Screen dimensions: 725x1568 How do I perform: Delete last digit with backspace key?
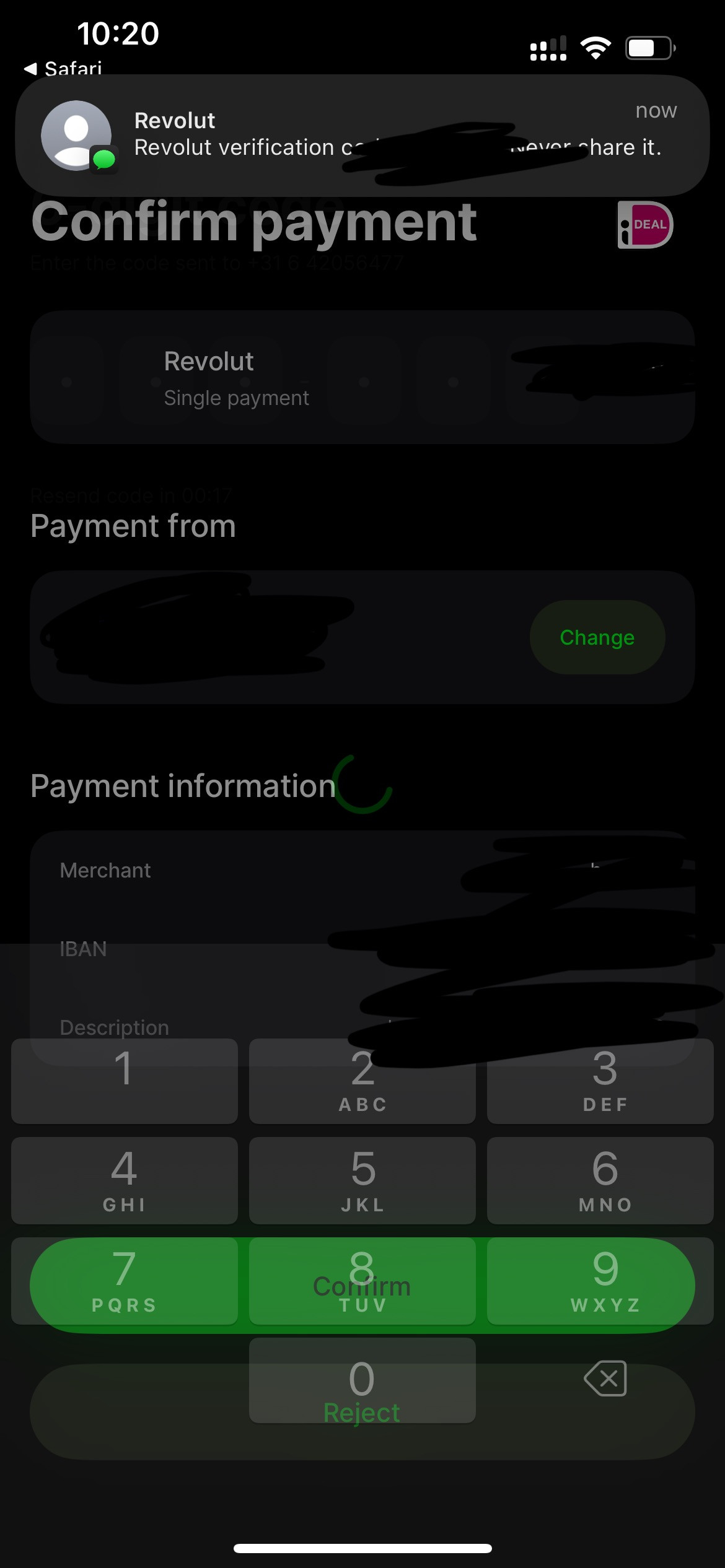605,1379
